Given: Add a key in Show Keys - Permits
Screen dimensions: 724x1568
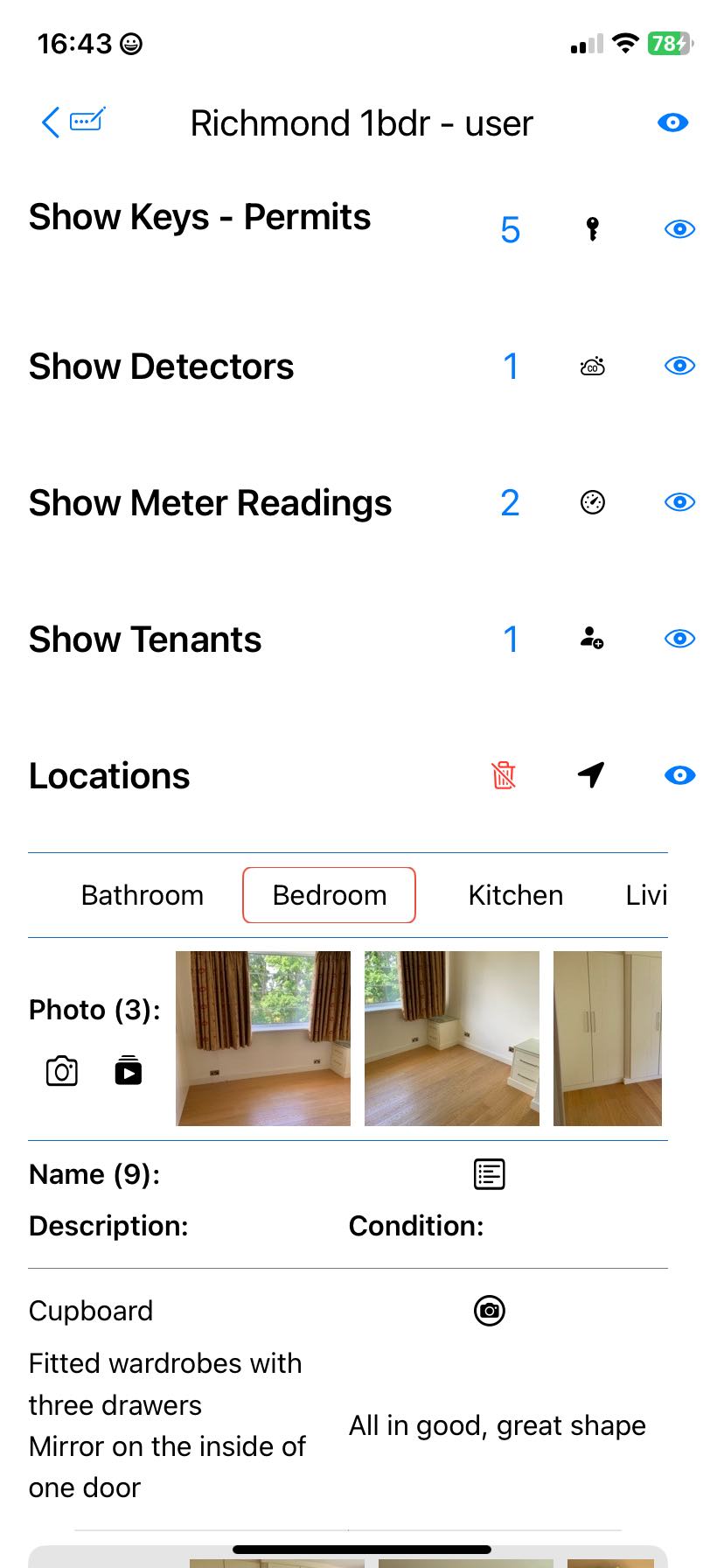Looking at the screenshot, I should coord(593,229).
